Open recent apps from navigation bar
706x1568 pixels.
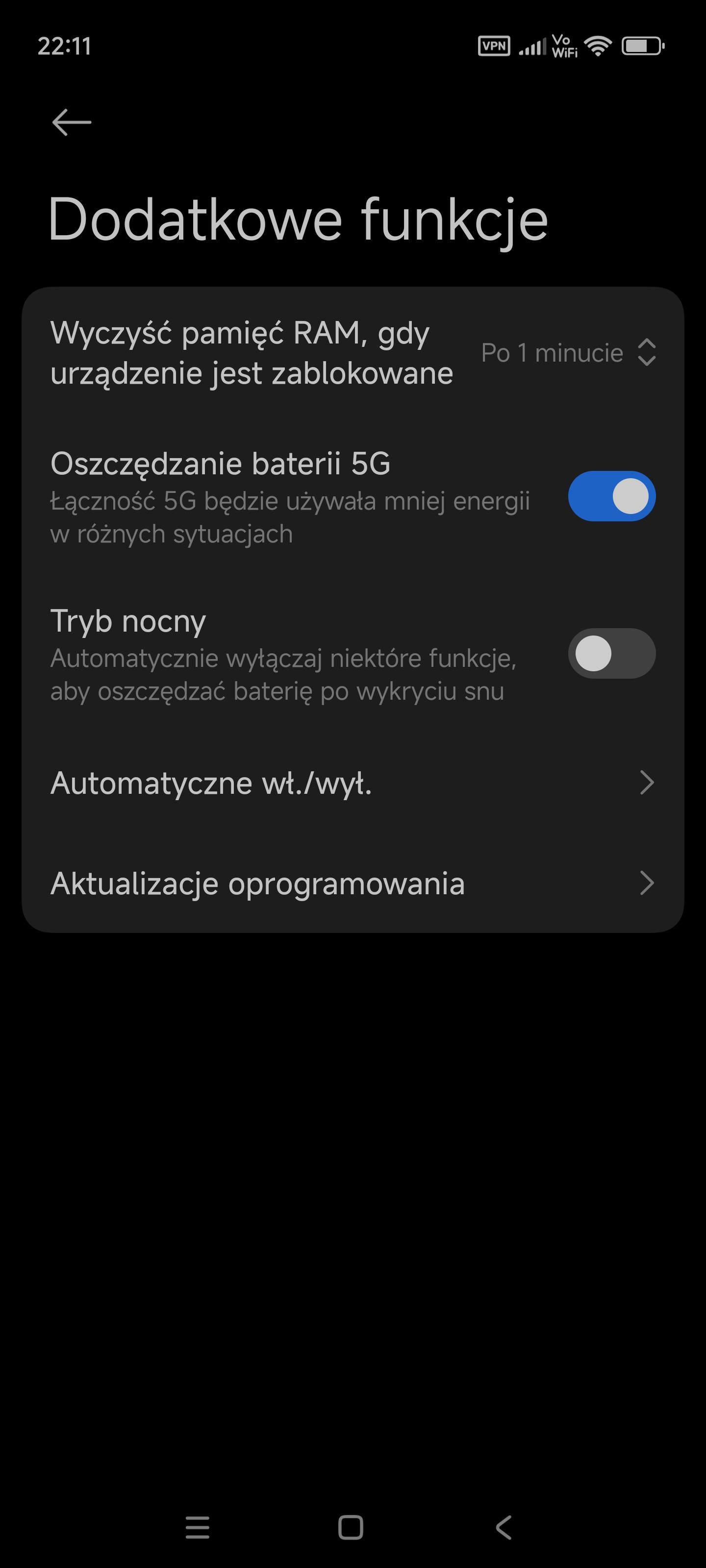click(198, 1527)
